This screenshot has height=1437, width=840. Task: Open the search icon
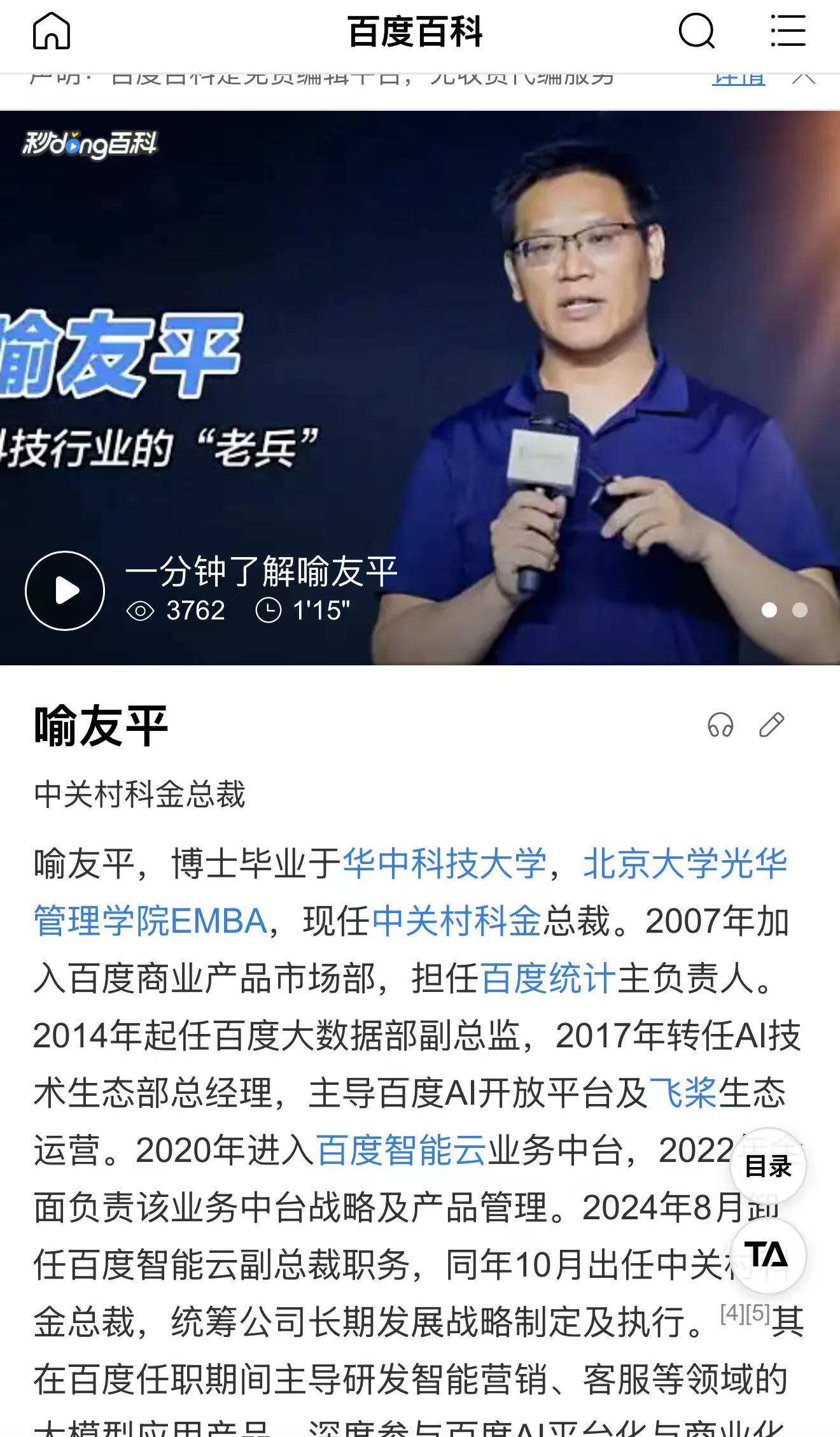(x=696, y=31)
